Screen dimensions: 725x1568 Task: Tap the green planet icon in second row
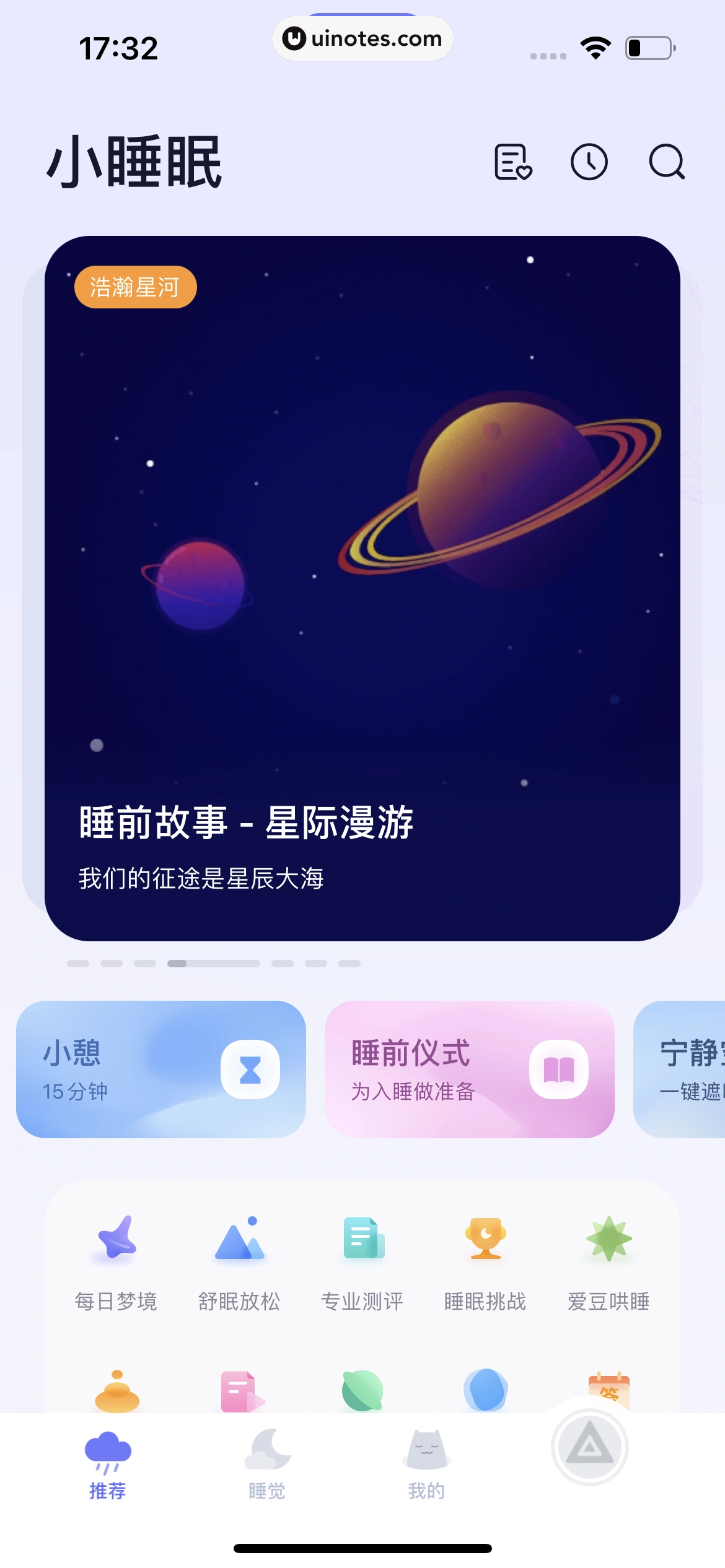[x=362, y=1390]
